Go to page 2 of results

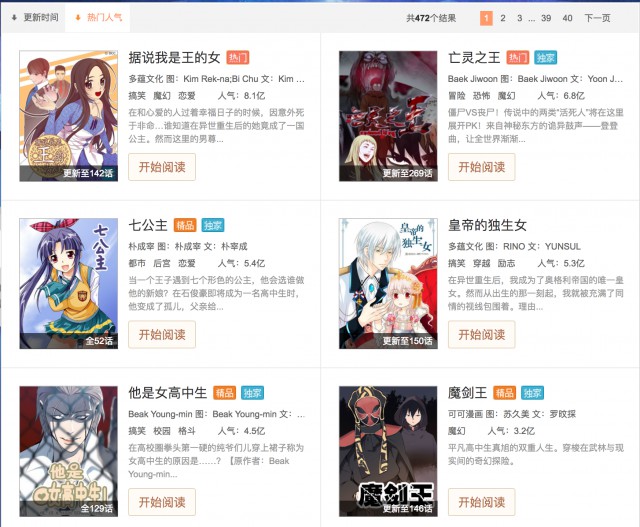[x=503, y=17]
